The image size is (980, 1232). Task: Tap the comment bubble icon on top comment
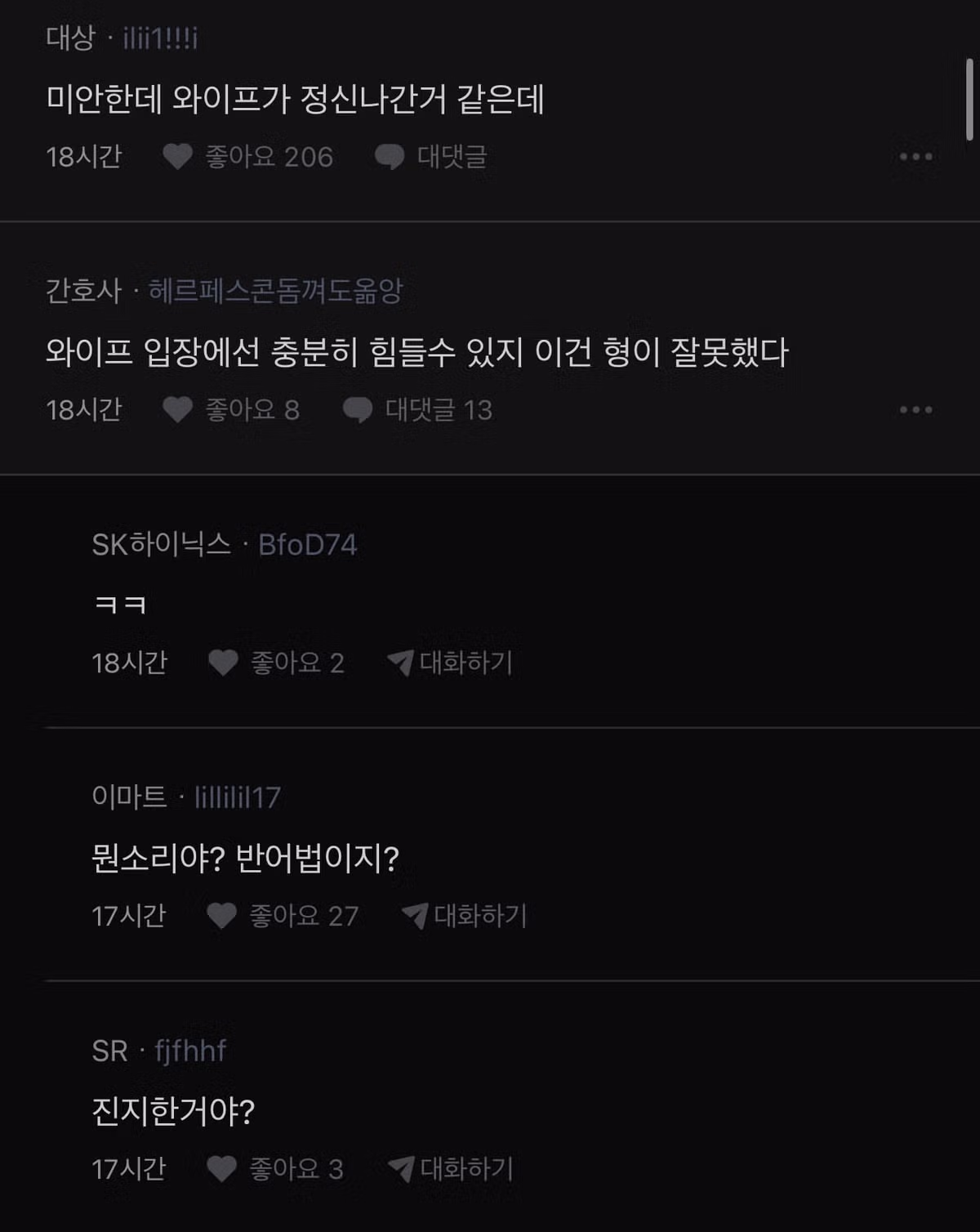click(389, 157)
